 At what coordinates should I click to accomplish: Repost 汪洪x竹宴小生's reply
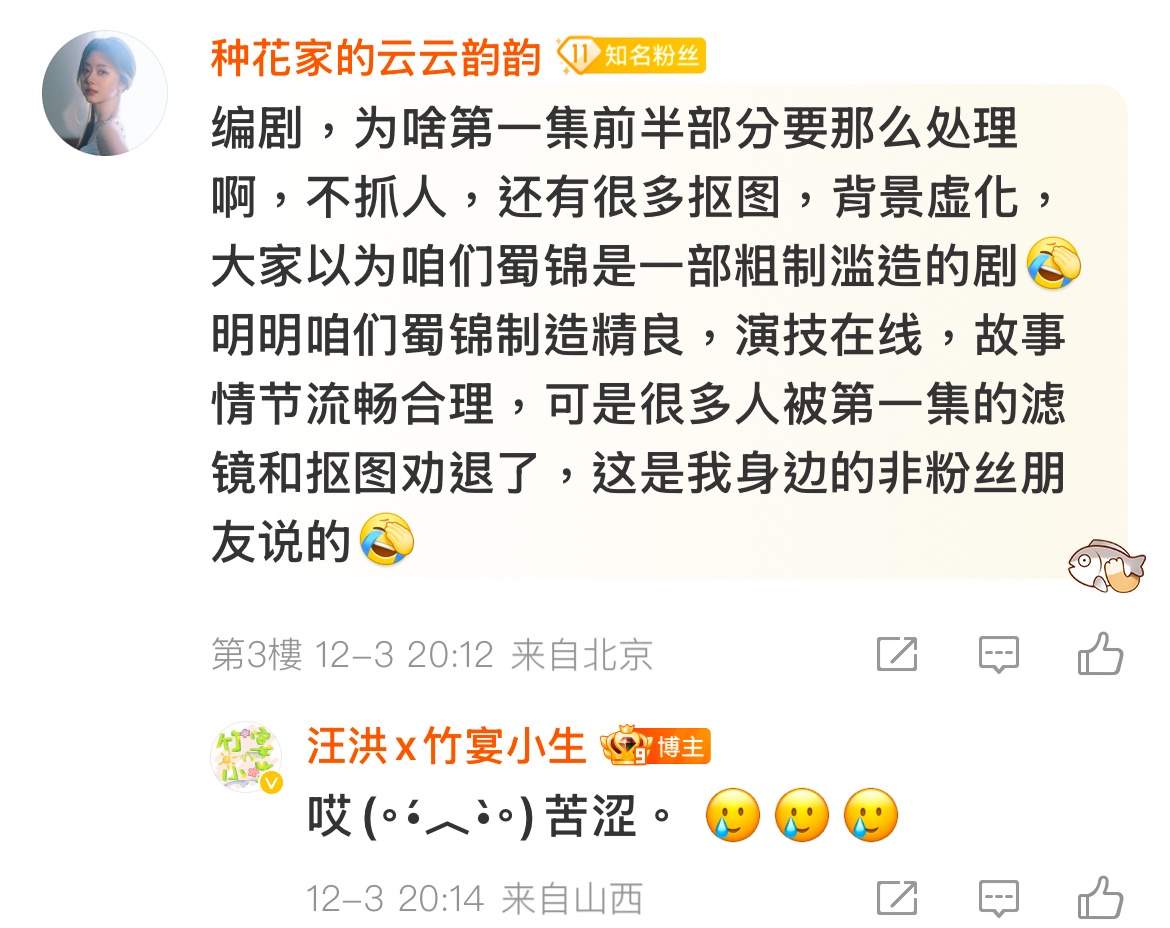897,898
